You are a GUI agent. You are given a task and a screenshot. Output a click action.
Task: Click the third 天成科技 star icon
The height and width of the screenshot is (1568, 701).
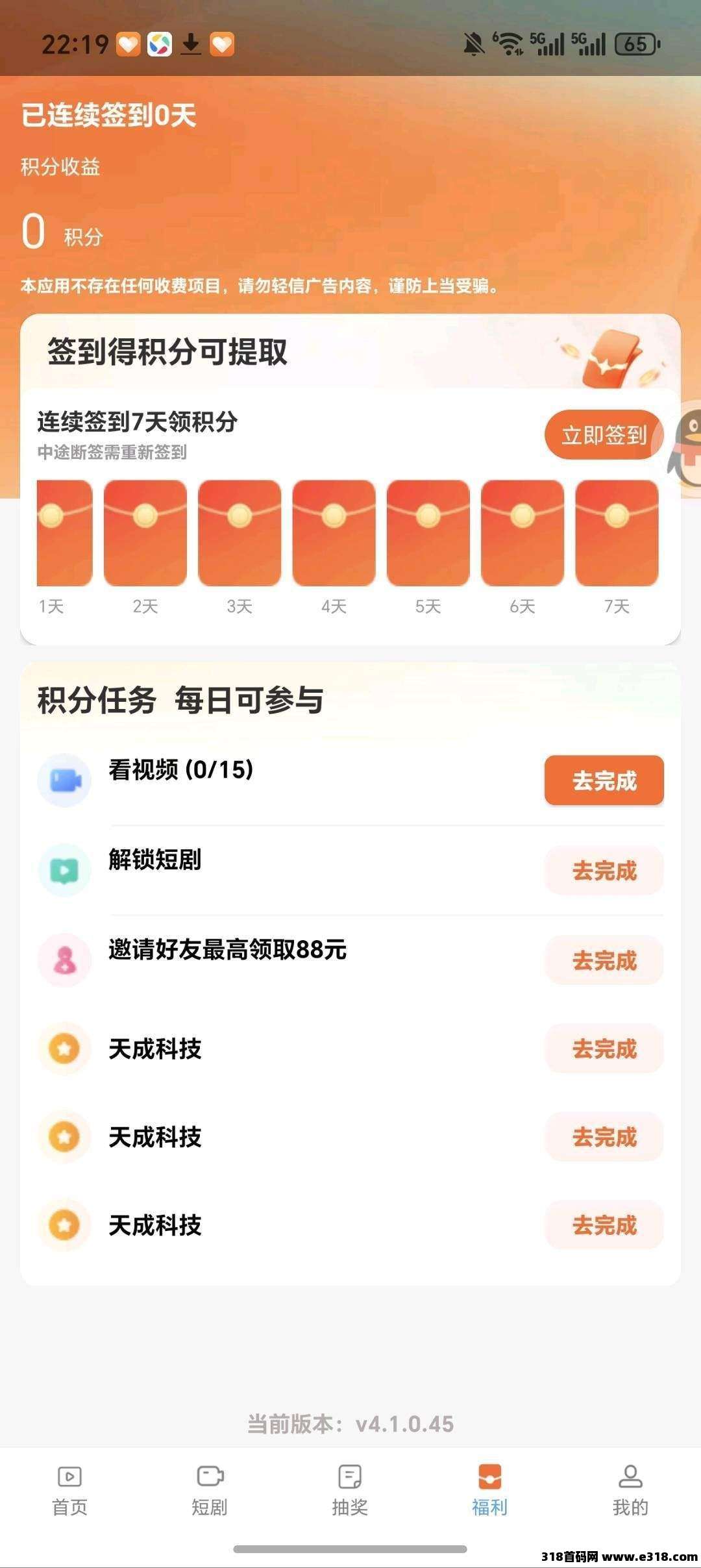point(64,1226)
